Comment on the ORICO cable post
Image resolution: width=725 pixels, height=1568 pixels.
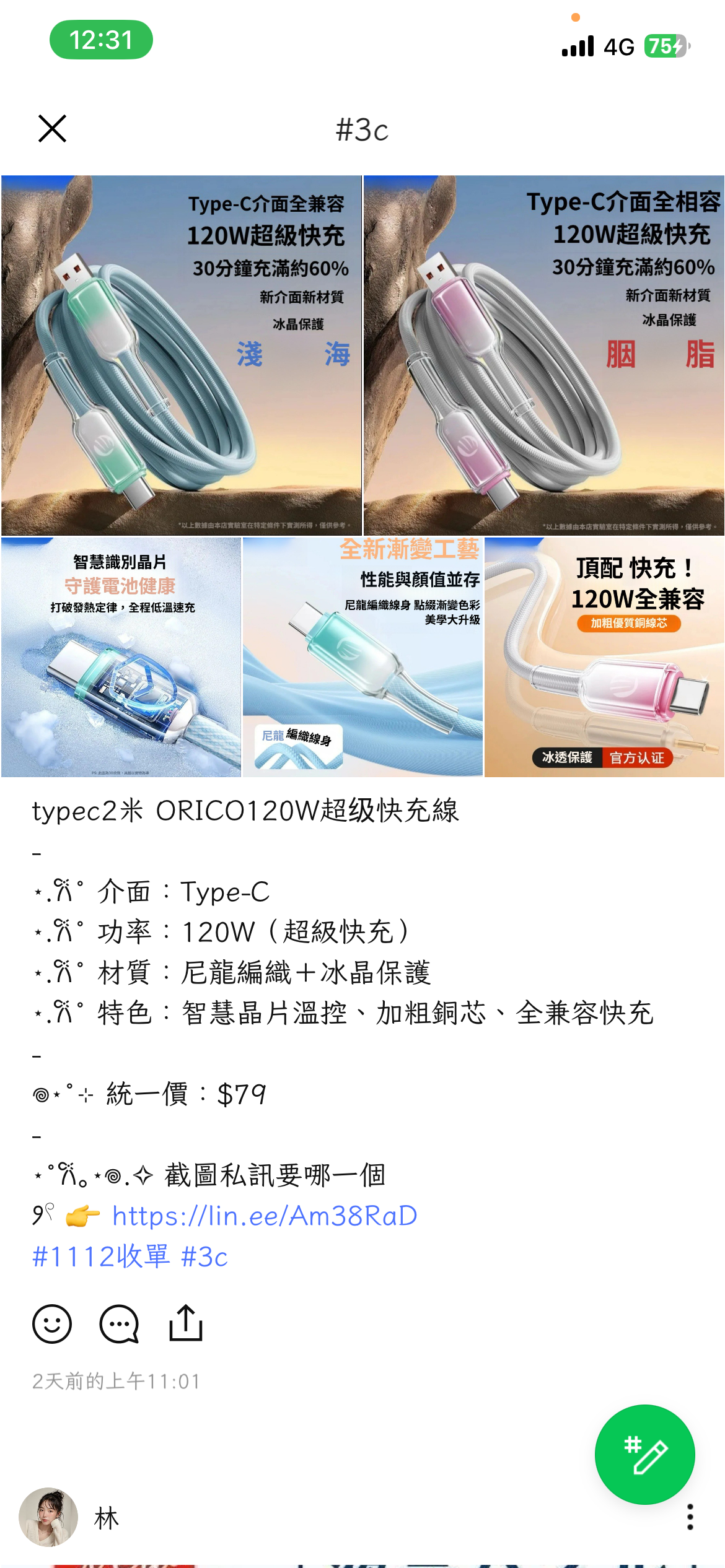[x=119, y=1324]
